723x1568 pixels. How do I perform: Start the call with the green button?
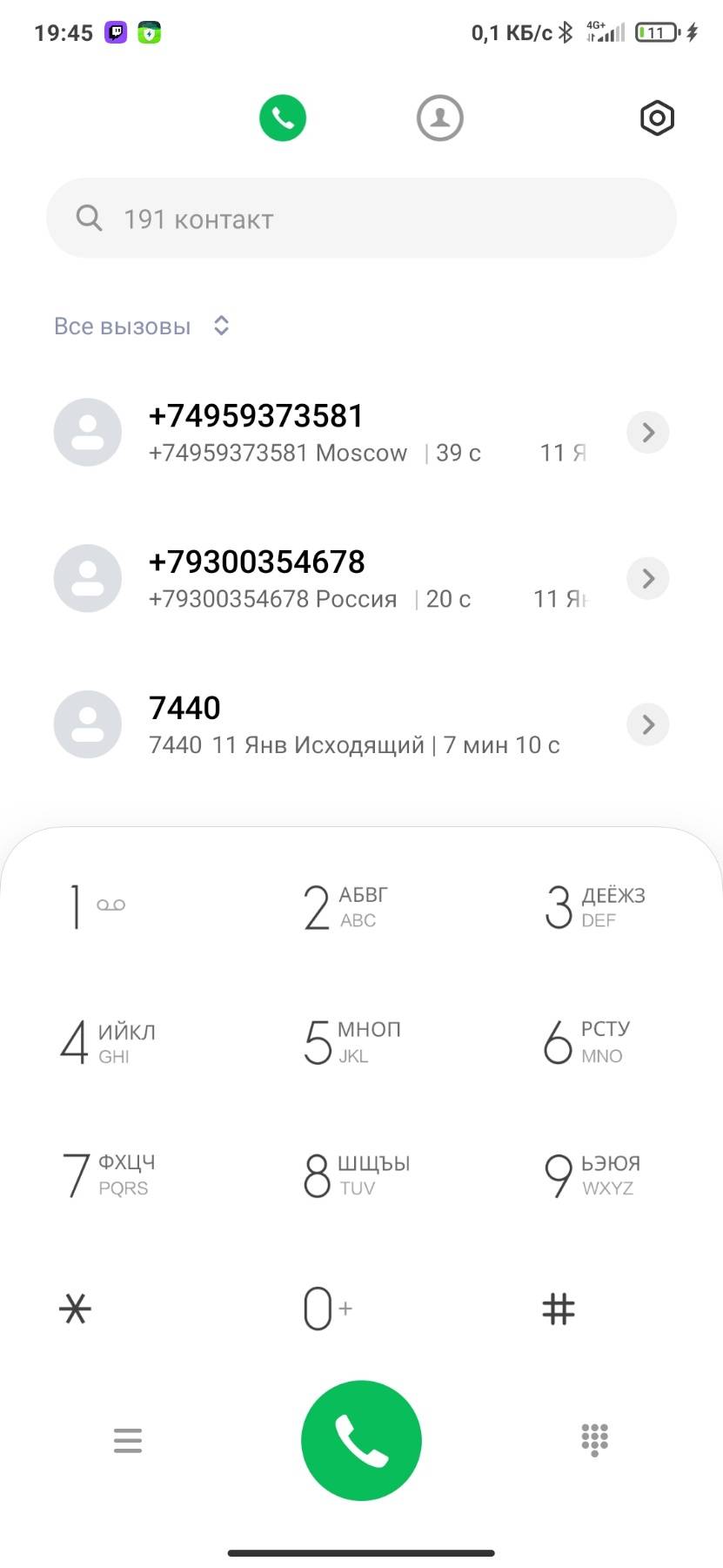tap(361, 1440)
